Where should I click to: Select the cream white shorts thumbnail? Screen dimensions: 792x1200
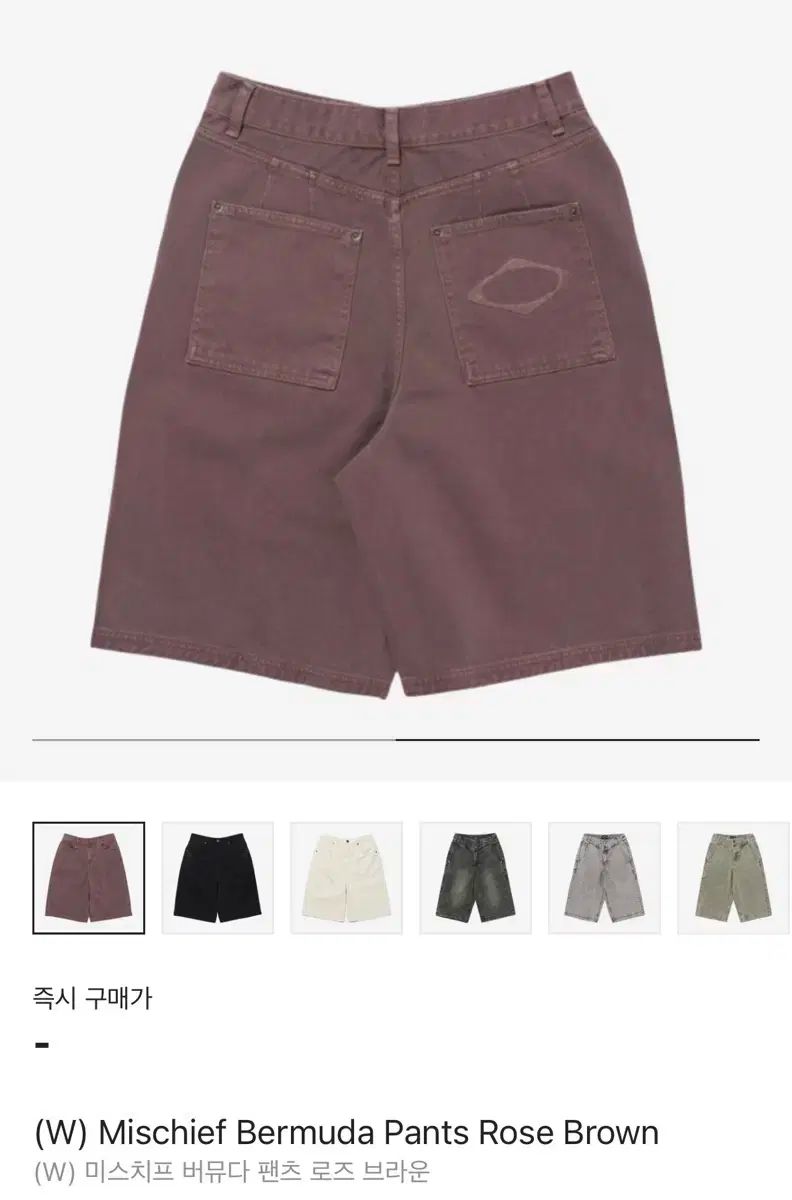tap(346, 878)
